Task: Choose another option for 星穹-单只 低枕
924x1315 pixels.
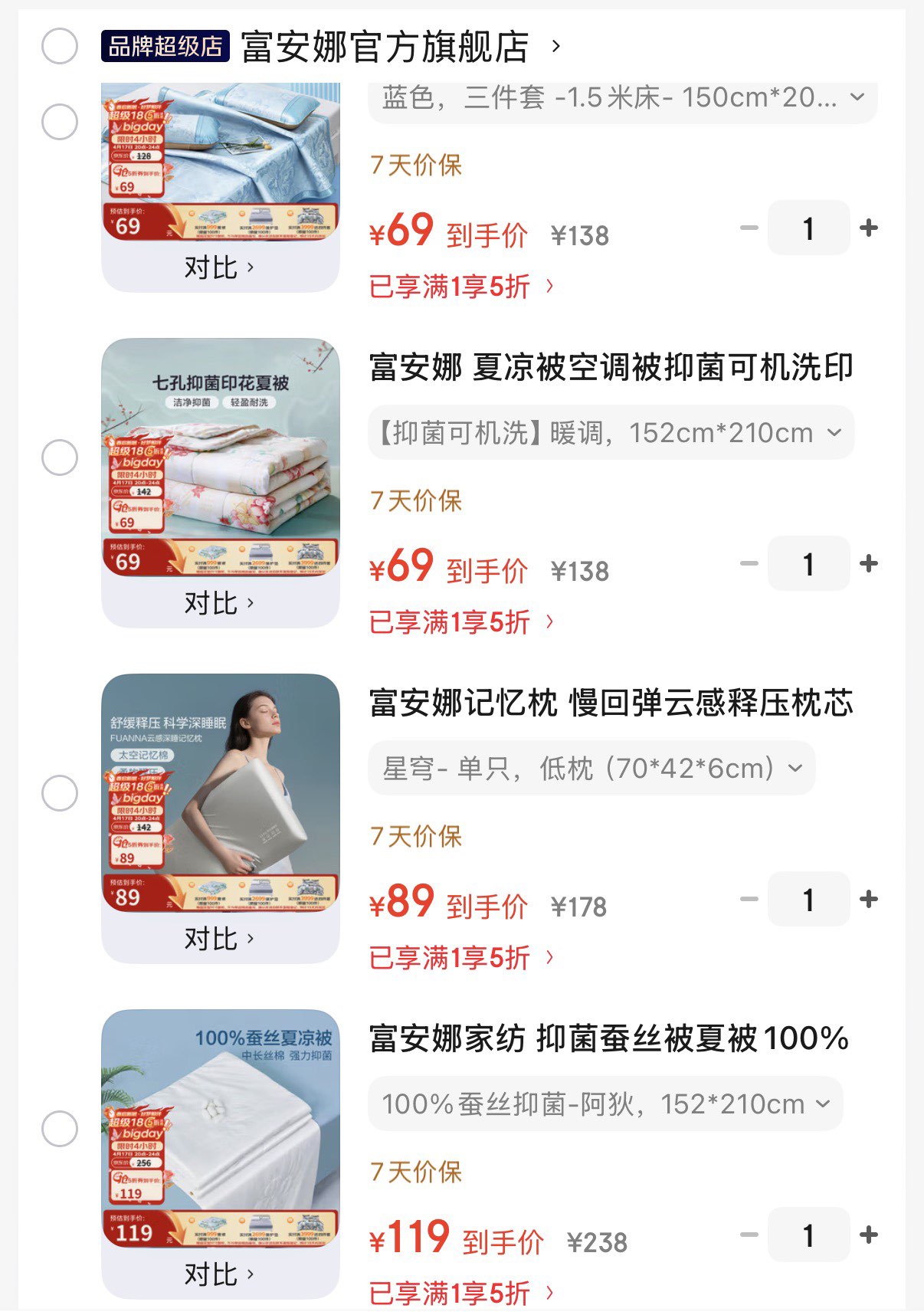Action: pos(591,768)
